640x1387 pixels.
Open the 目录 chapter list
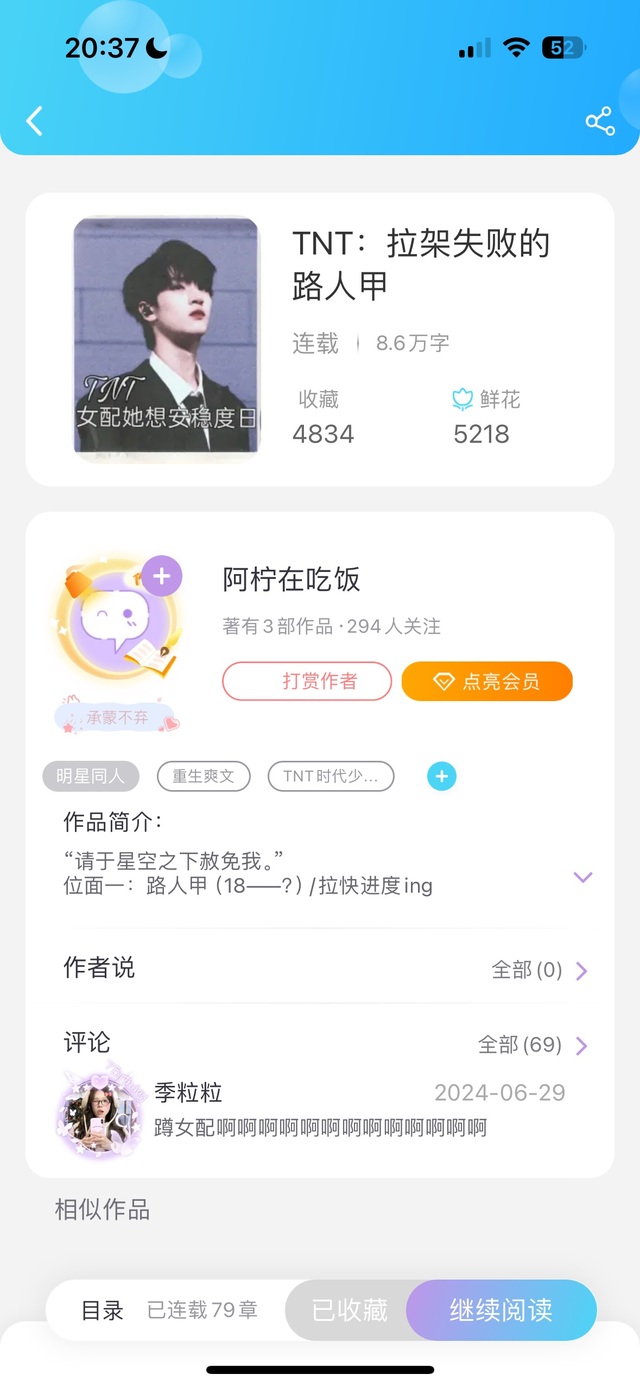102,1310
